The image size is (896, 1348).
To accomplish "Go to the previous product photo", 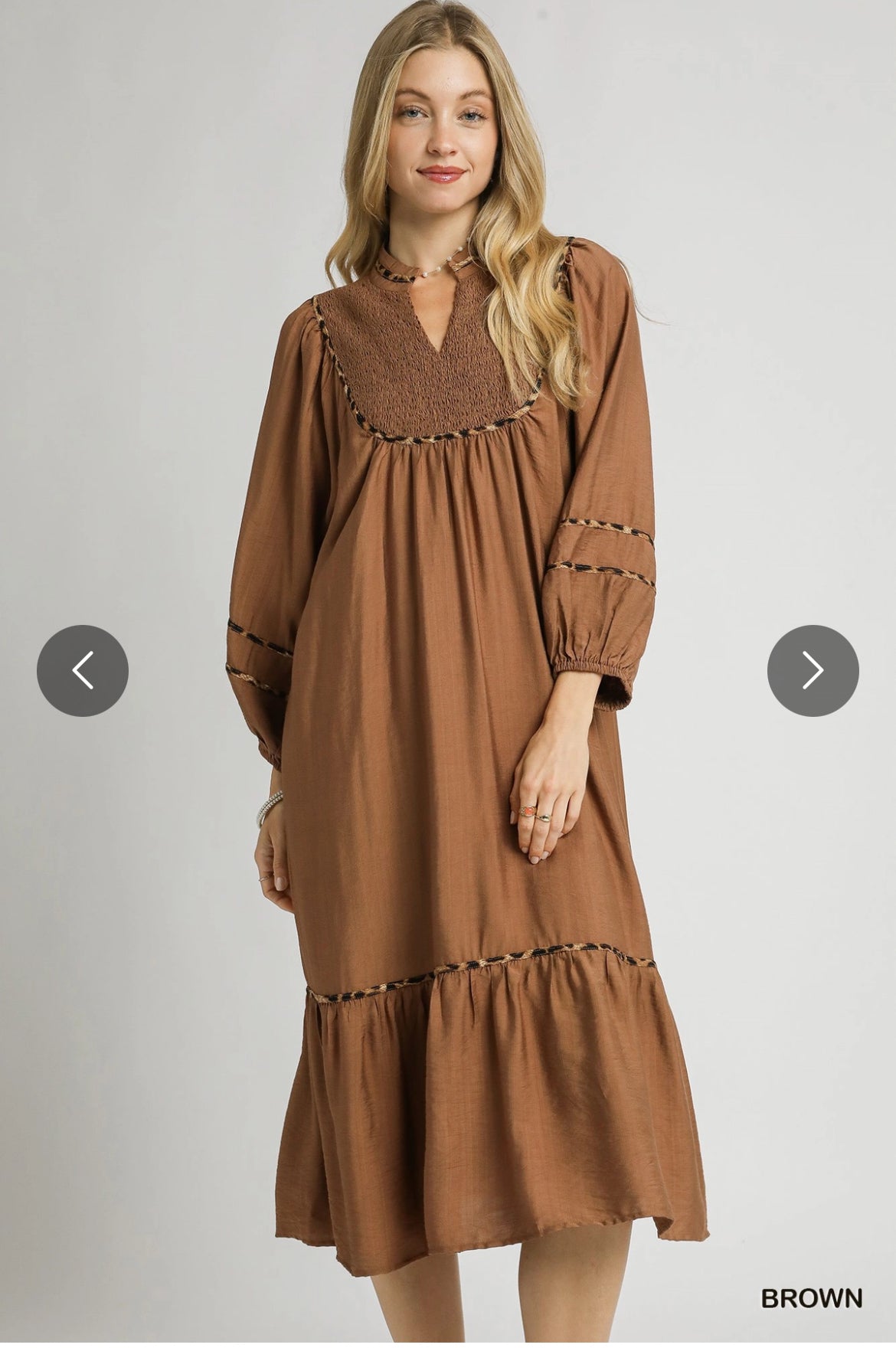I will pos(83,670).
